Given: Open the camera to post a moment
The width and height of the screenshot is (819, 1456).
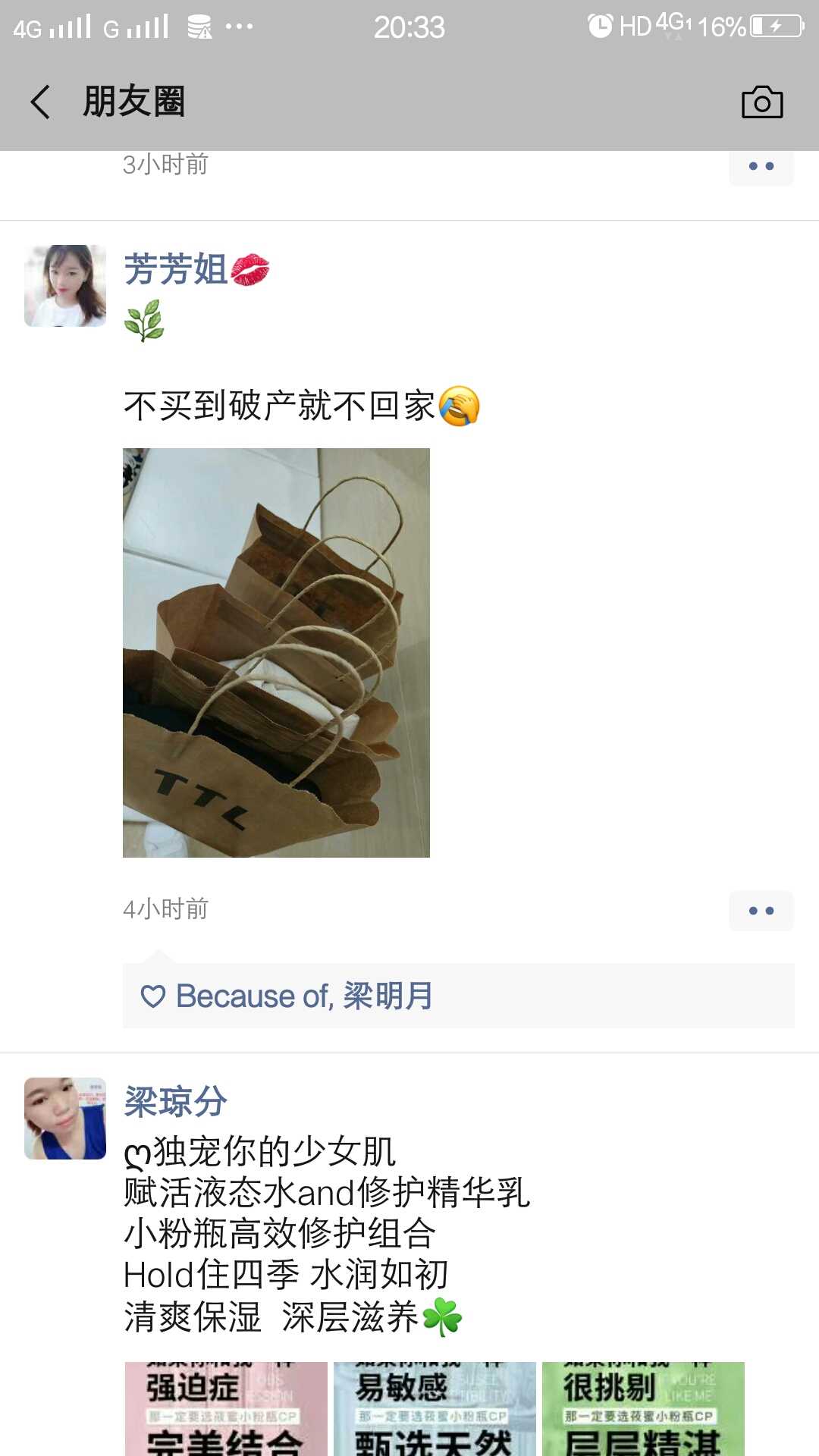Looking at the screenshot, I should [x=761, y=102].
